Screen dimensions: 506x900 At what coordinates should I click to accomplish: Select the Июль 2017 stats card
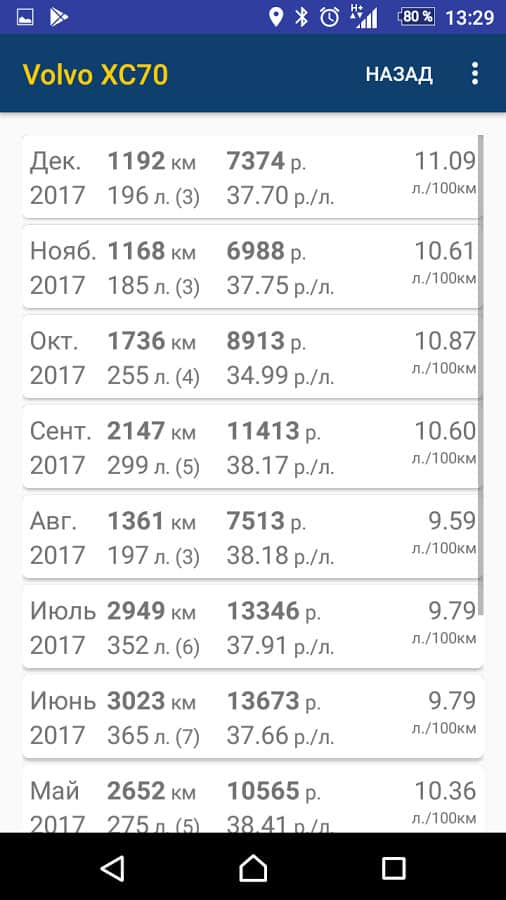[252, 626]
